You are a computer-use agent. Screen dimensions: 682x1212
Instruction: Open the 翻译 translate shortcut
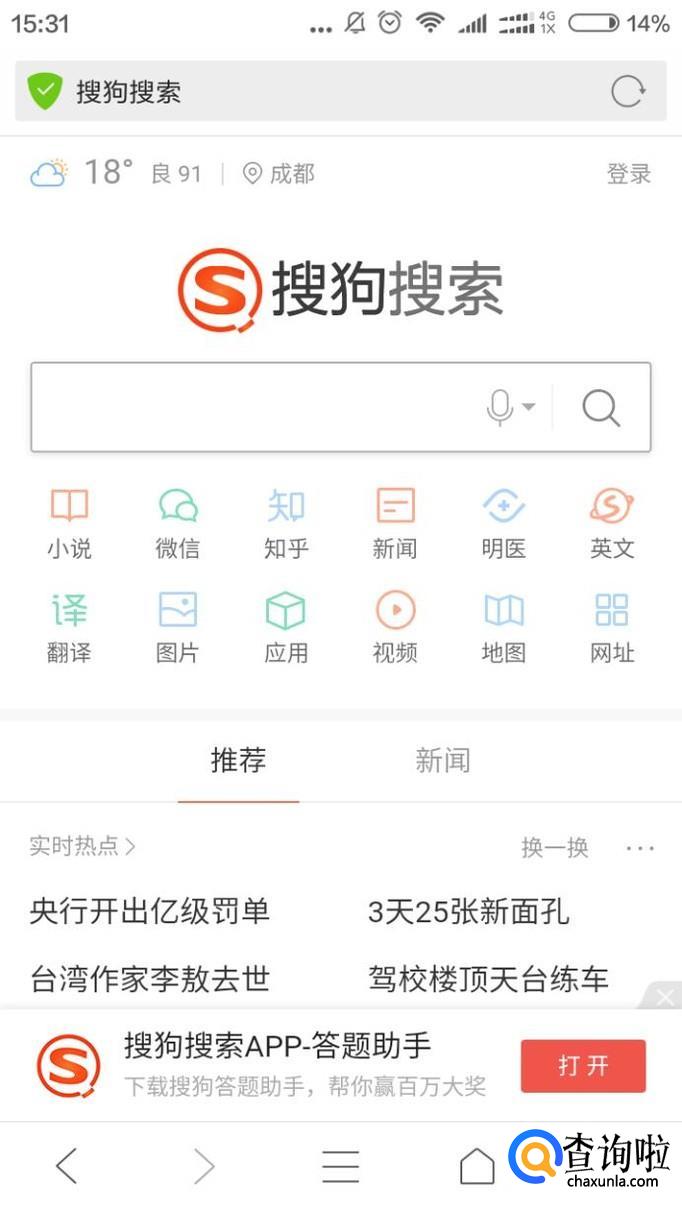pyautogui.click(x=69, y=627)
